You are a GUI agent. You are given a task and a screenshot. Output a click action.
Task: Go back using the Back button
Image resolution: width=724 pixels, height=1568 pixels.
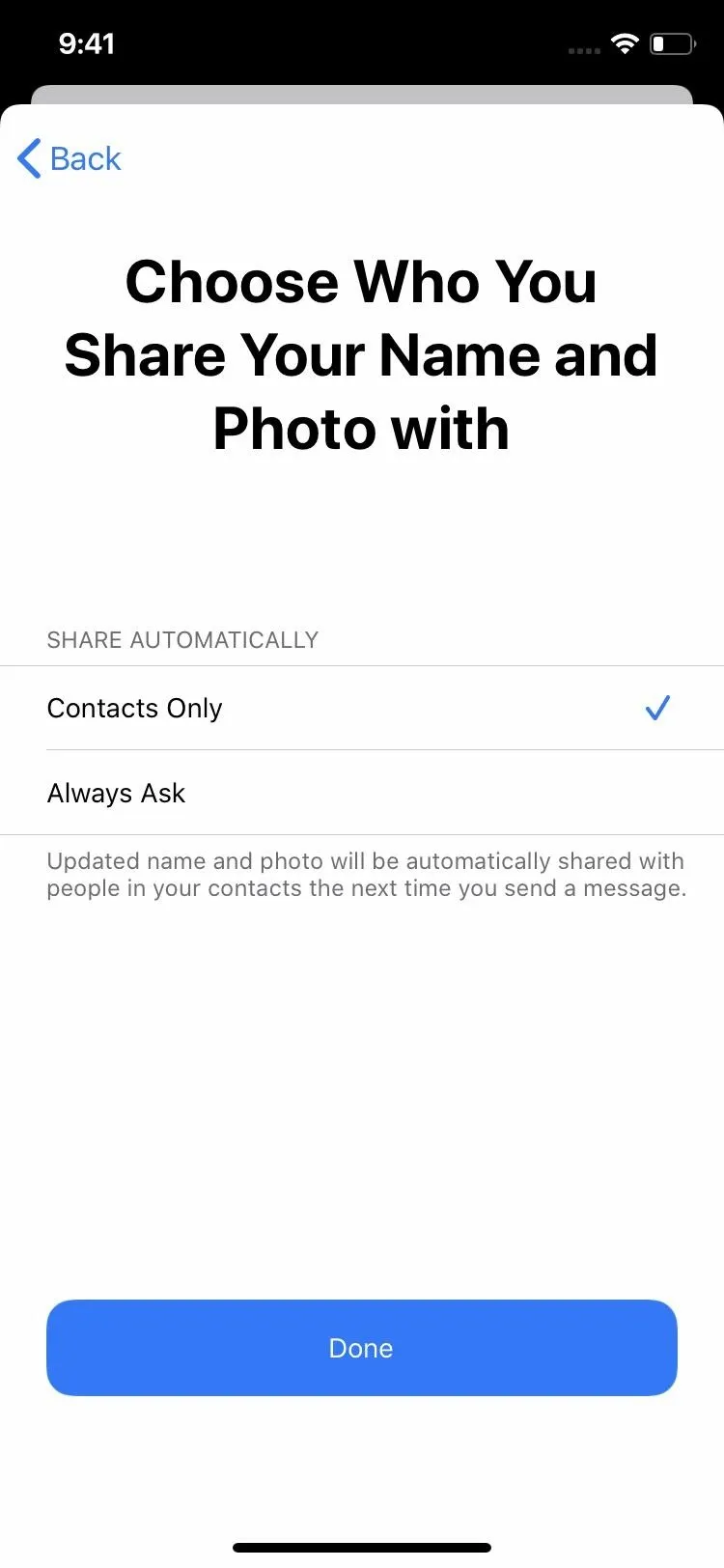pos(70,158)
